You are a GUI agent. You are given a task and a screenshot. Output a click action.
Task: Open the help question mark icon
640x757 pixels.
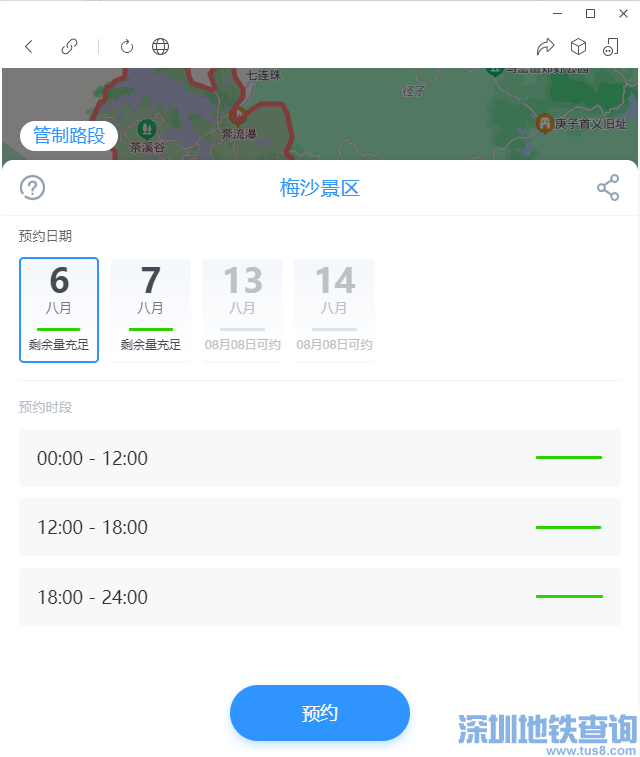click(33, 187)
